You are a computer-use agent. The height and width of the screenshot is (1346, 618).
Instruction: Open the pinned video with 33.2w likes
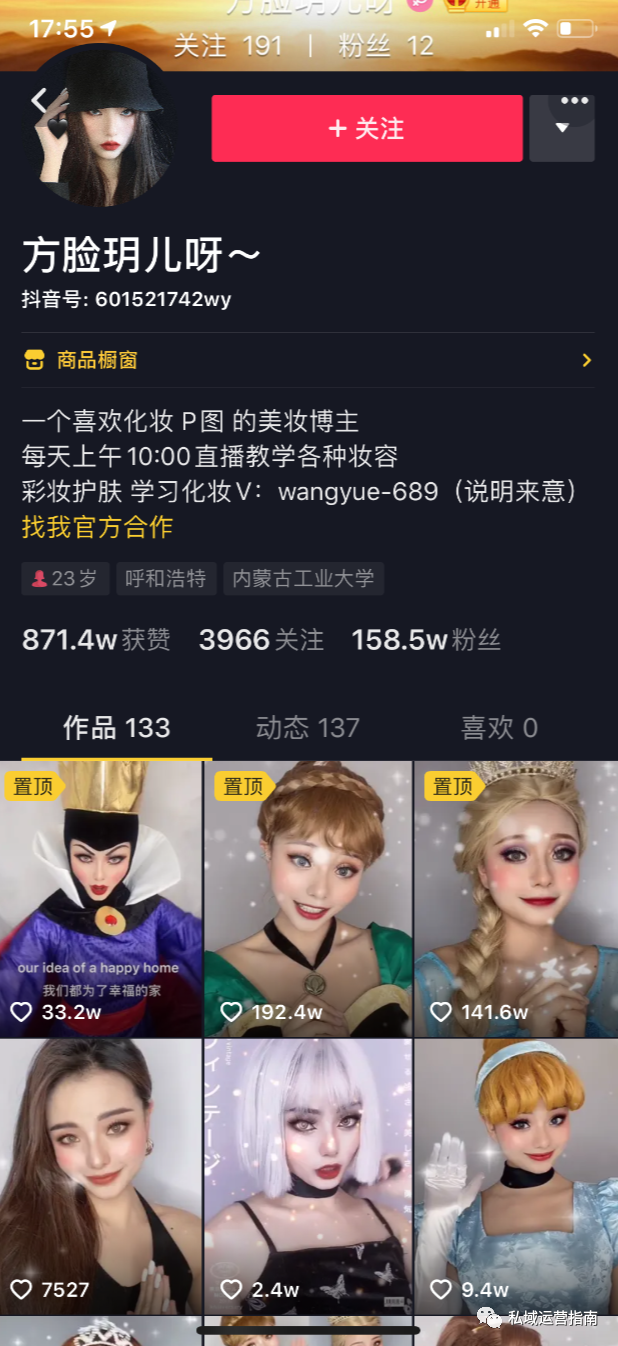tap(101, 898)
